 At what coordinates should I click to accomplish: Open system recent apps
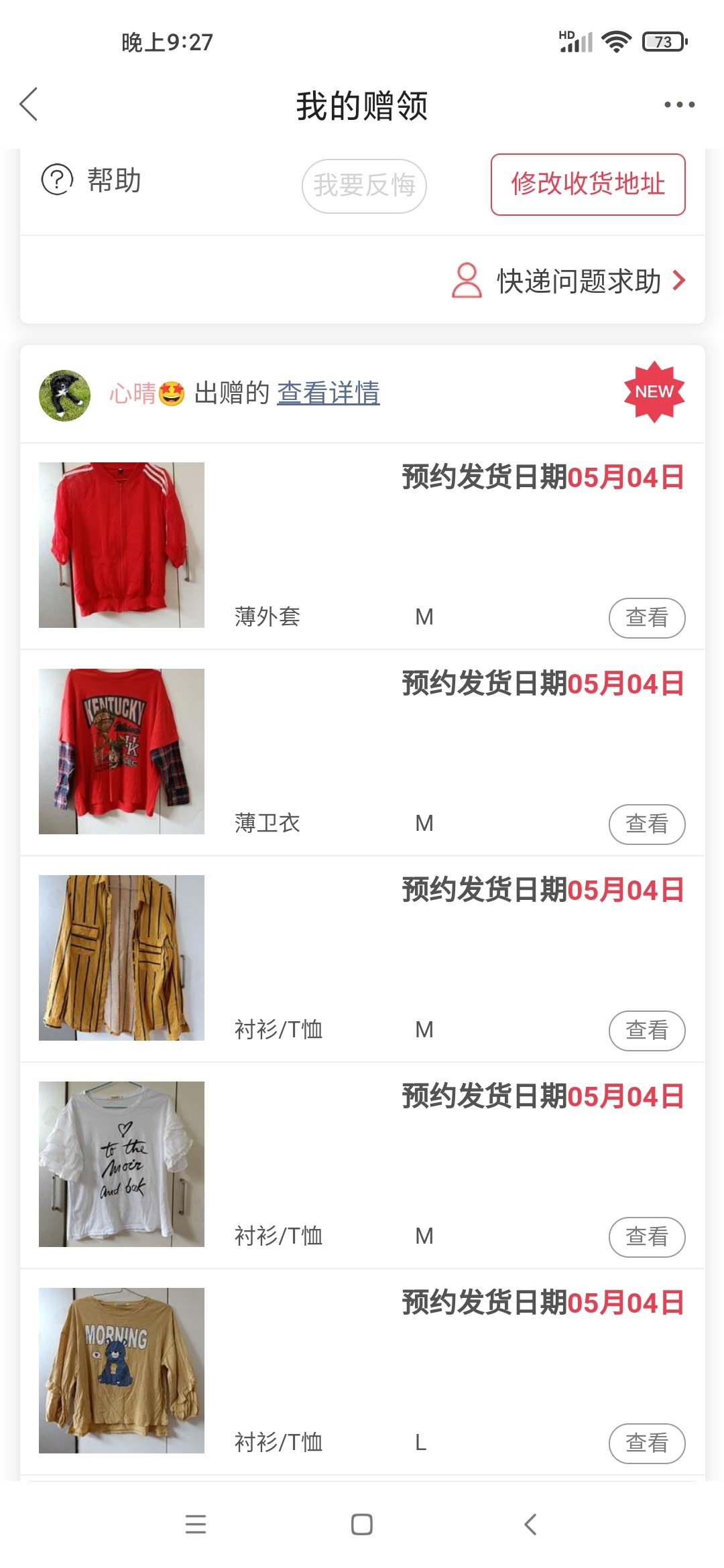(195, 1524)
